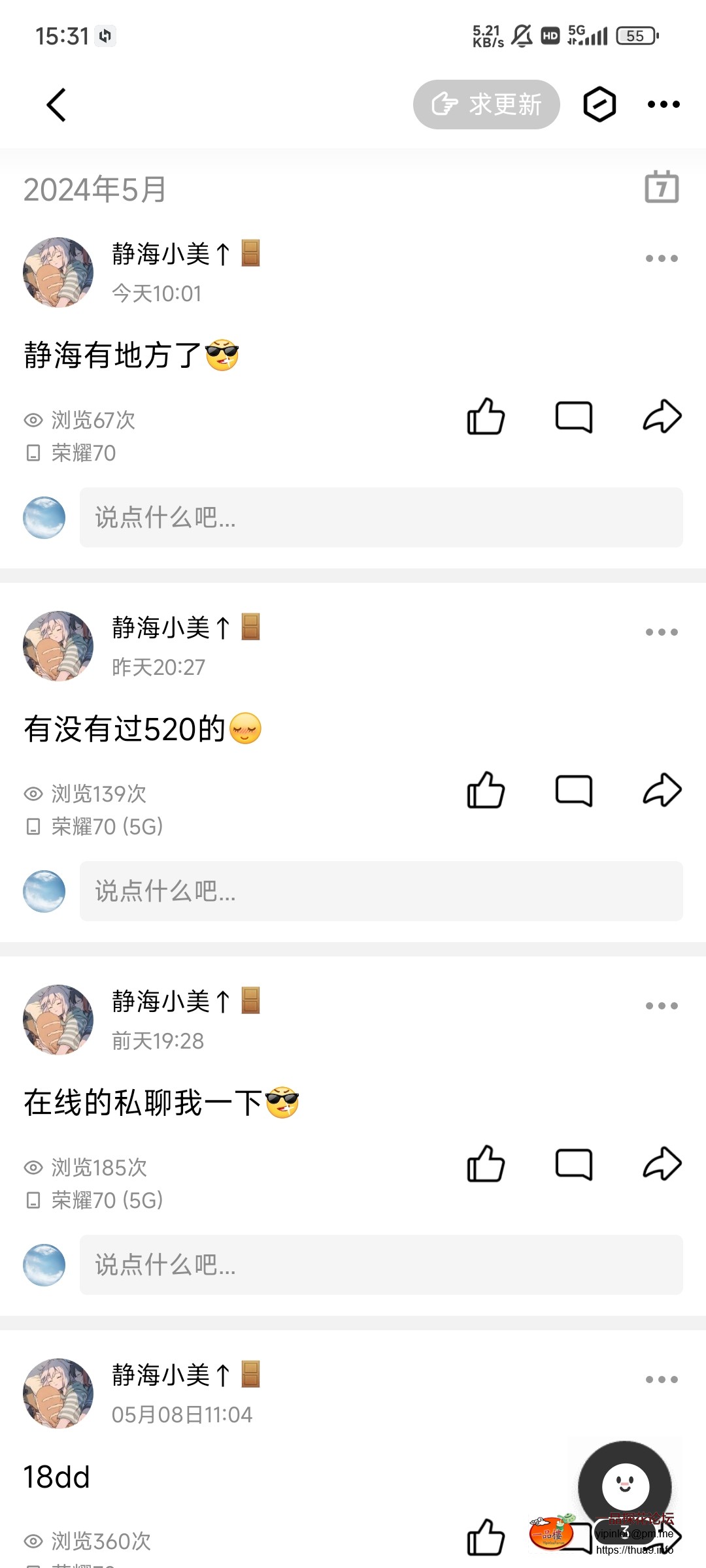Like the "在线的私聊我一下" post
Screen dimensions: 706x1568
point(486,1163)
